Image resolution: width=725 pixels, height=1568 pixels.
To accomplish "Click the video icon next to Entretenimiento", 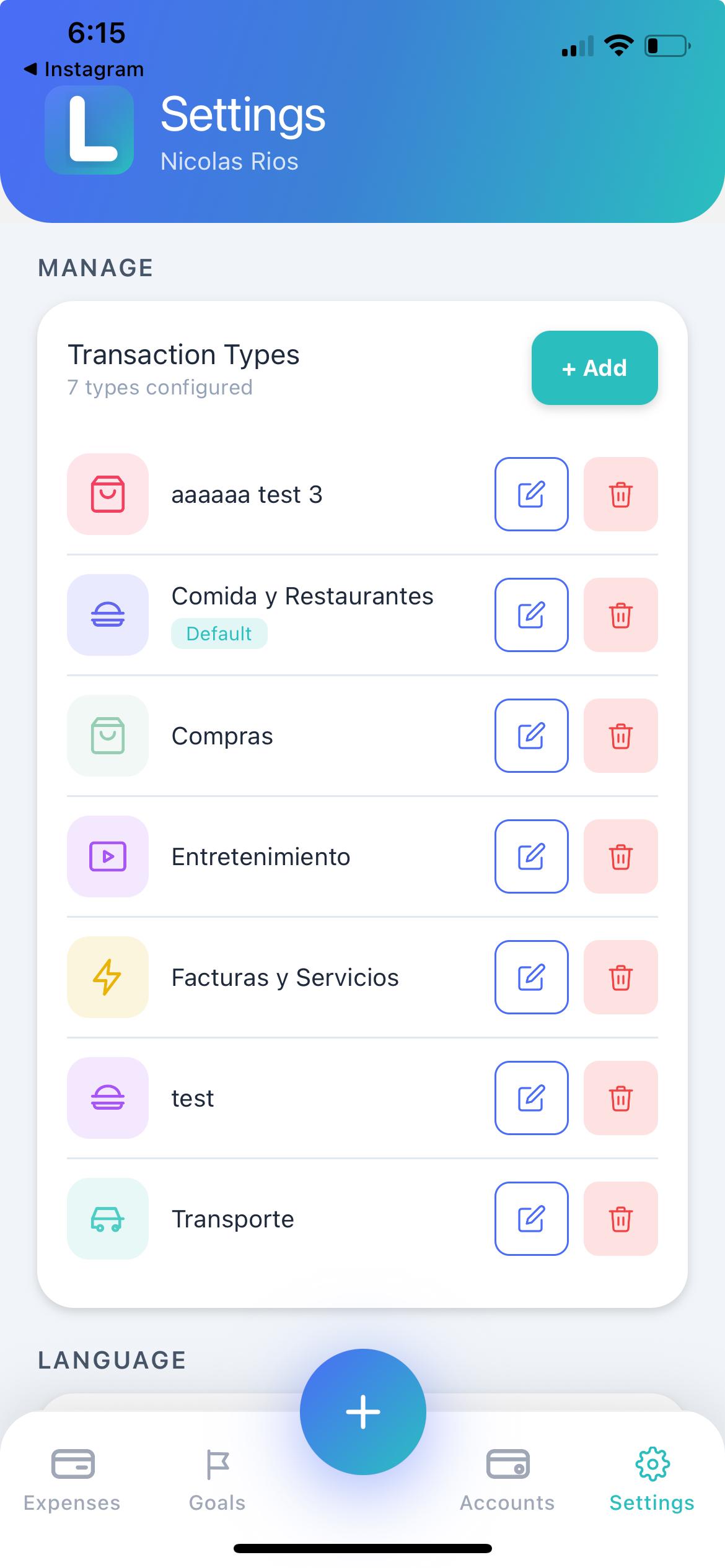I will (x=107, y=856).
